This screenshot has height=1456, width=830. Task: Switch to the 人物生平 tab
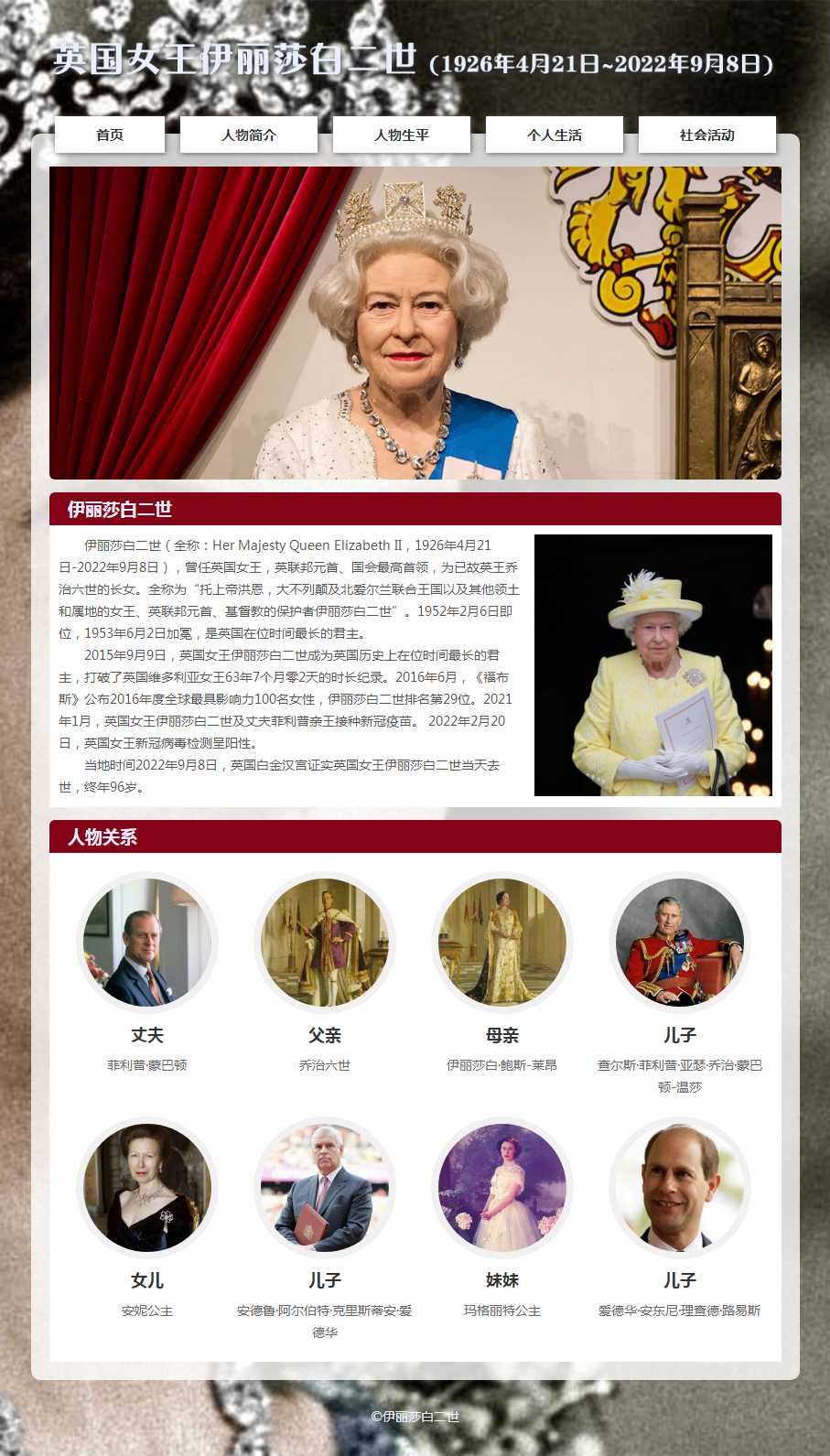click(x=402, y=135)
